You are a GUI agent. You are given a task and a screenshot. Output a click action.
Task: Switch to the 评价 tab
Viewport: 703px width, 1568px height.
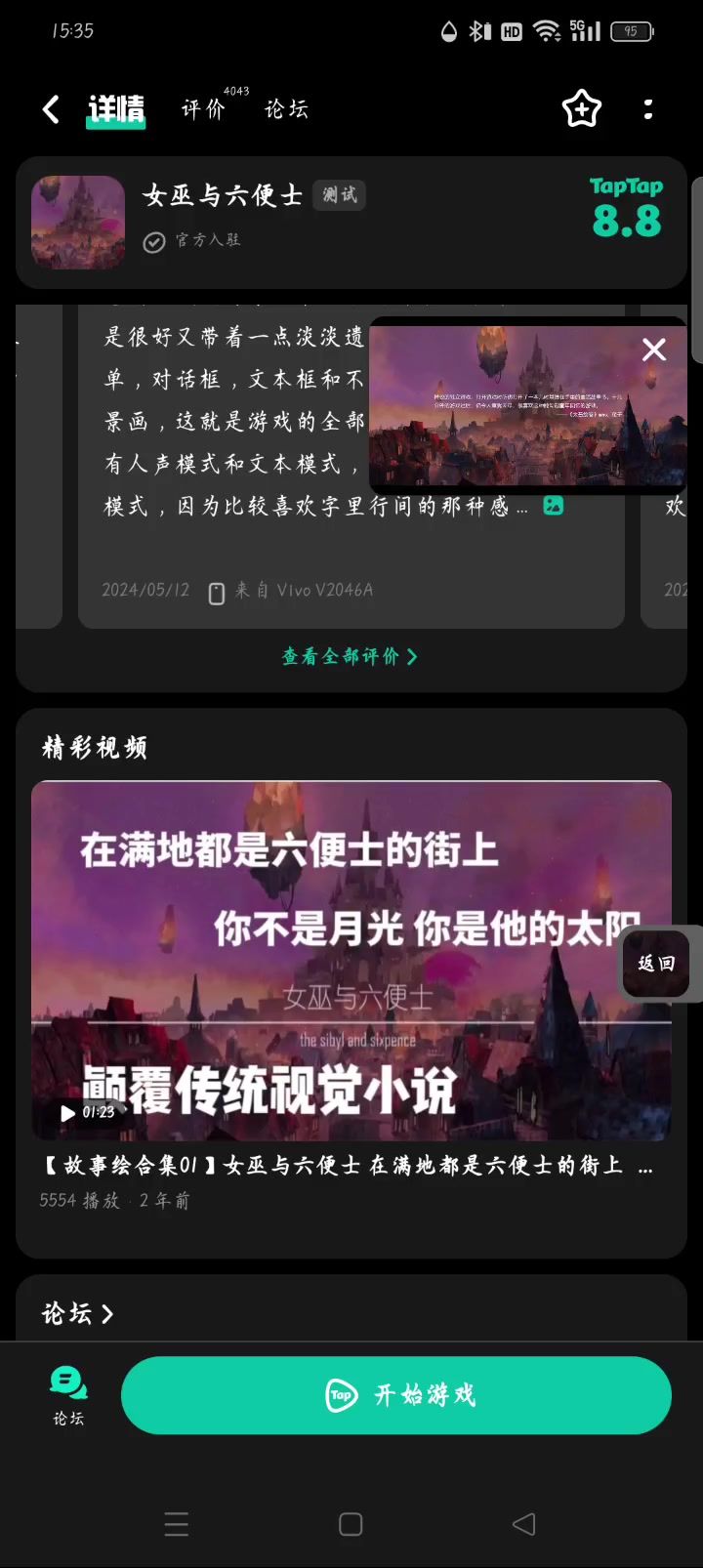[x=203, y=109]
